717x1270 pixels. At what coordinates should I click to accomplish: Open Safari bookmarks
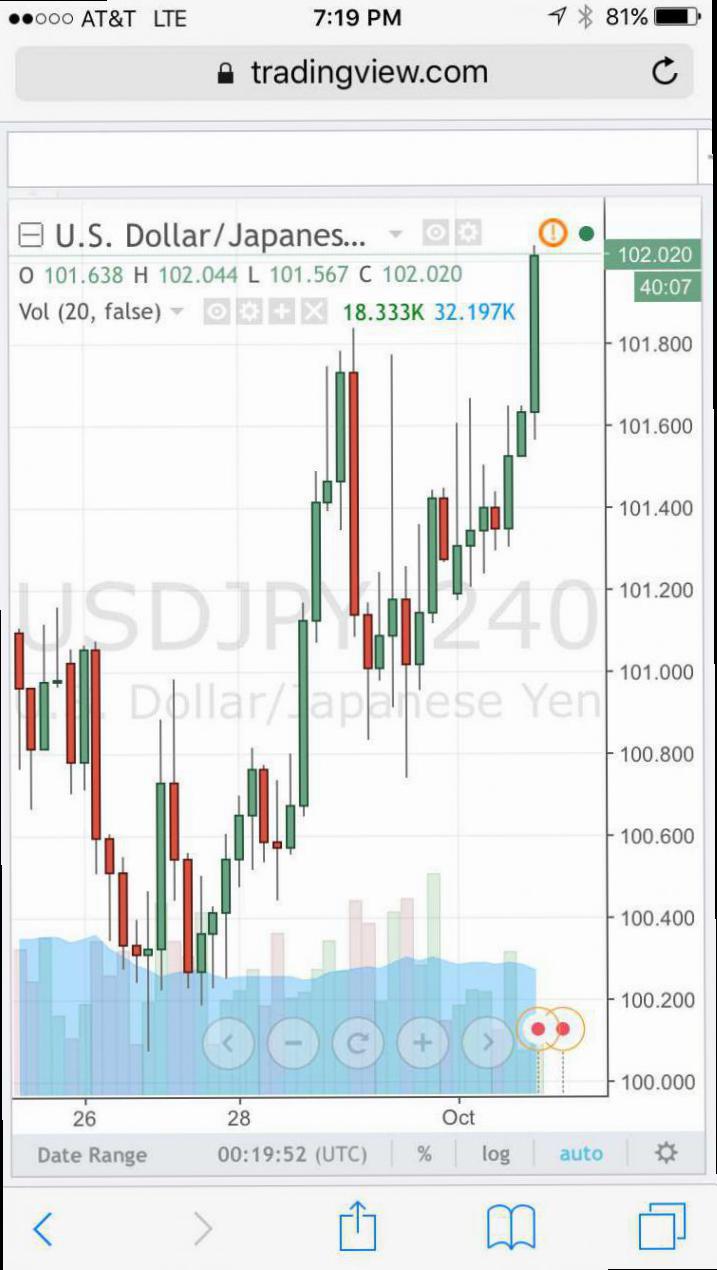511,1228
